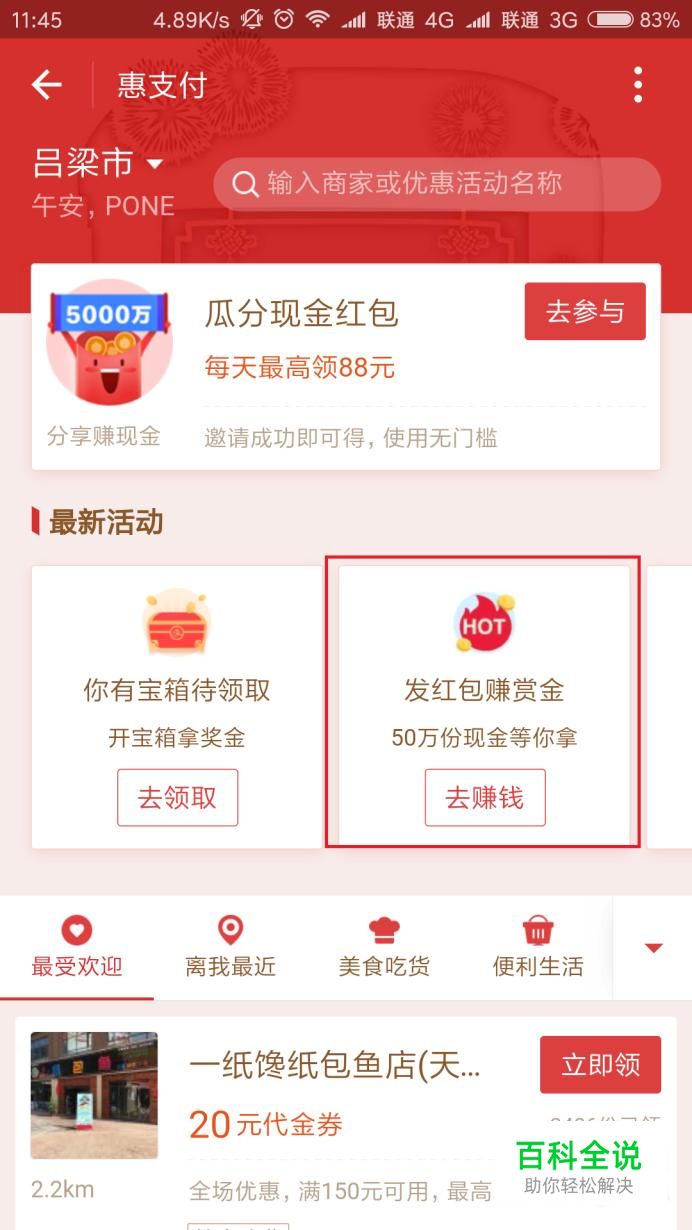Screen dimensions: 692x1230
Task: Select the 美食吃货 category
Action: click(x=384, y=947)
